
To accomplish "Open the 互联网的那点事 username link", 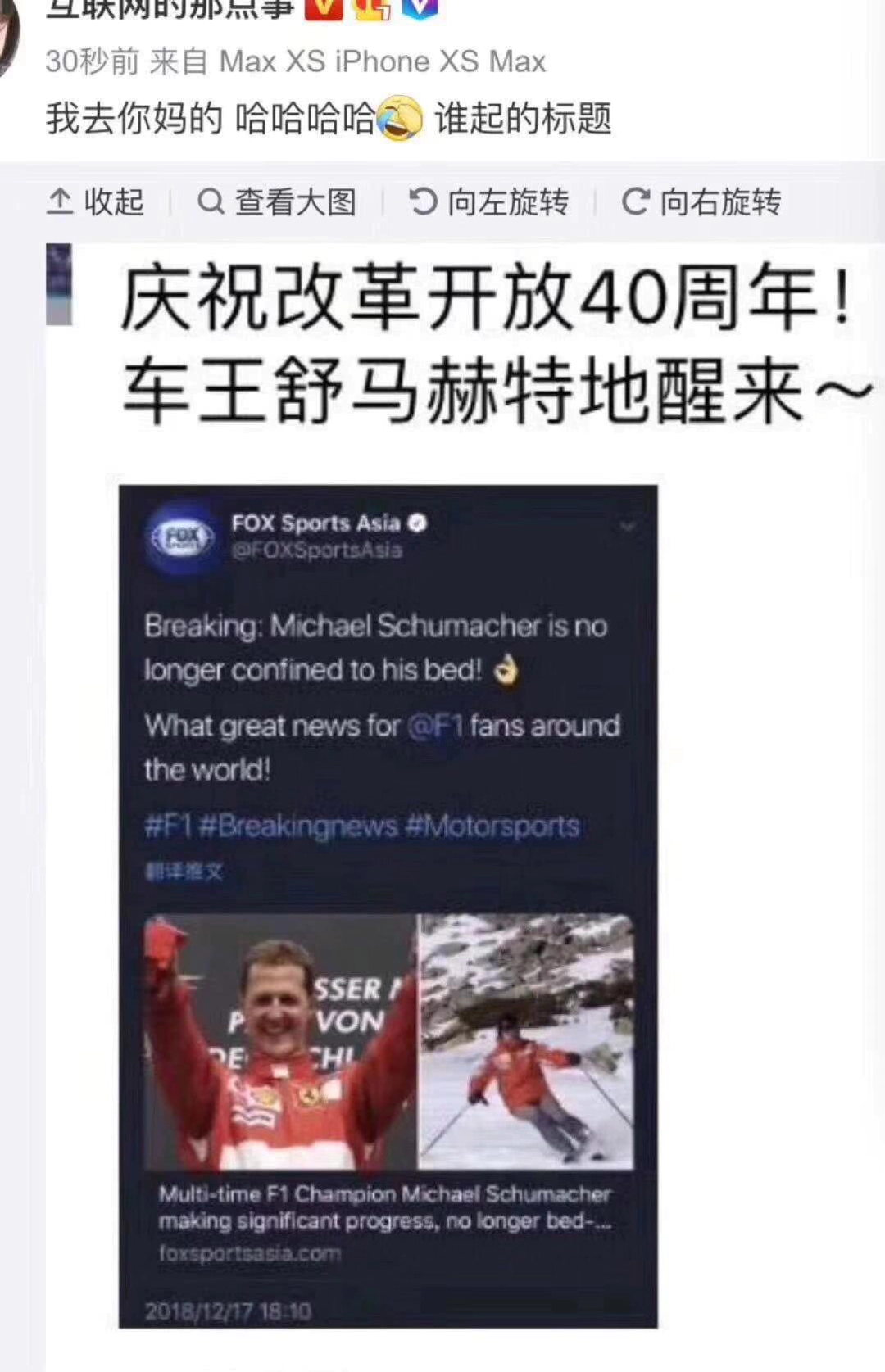I will (169, 10).
